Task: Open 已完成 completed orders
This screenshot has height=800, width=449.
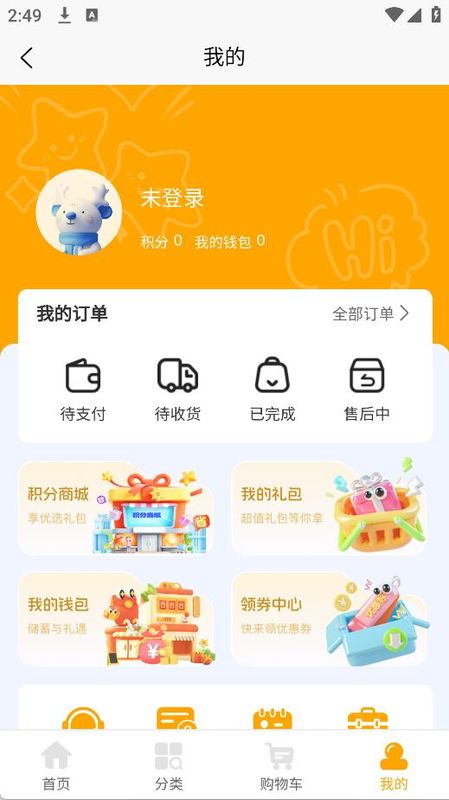Action: pos(272,390)
